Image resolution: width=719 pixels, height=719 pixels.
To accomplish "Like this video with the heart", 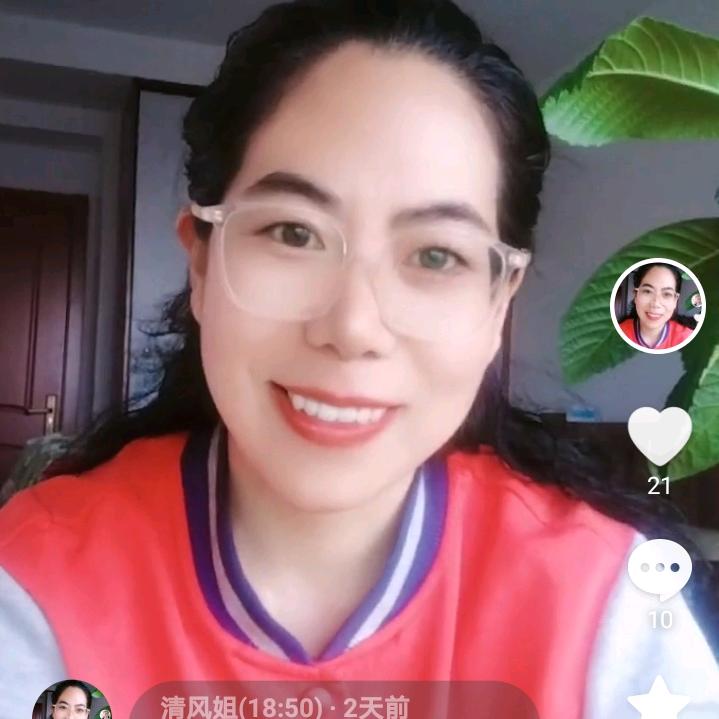I will [x=659, y=436].
